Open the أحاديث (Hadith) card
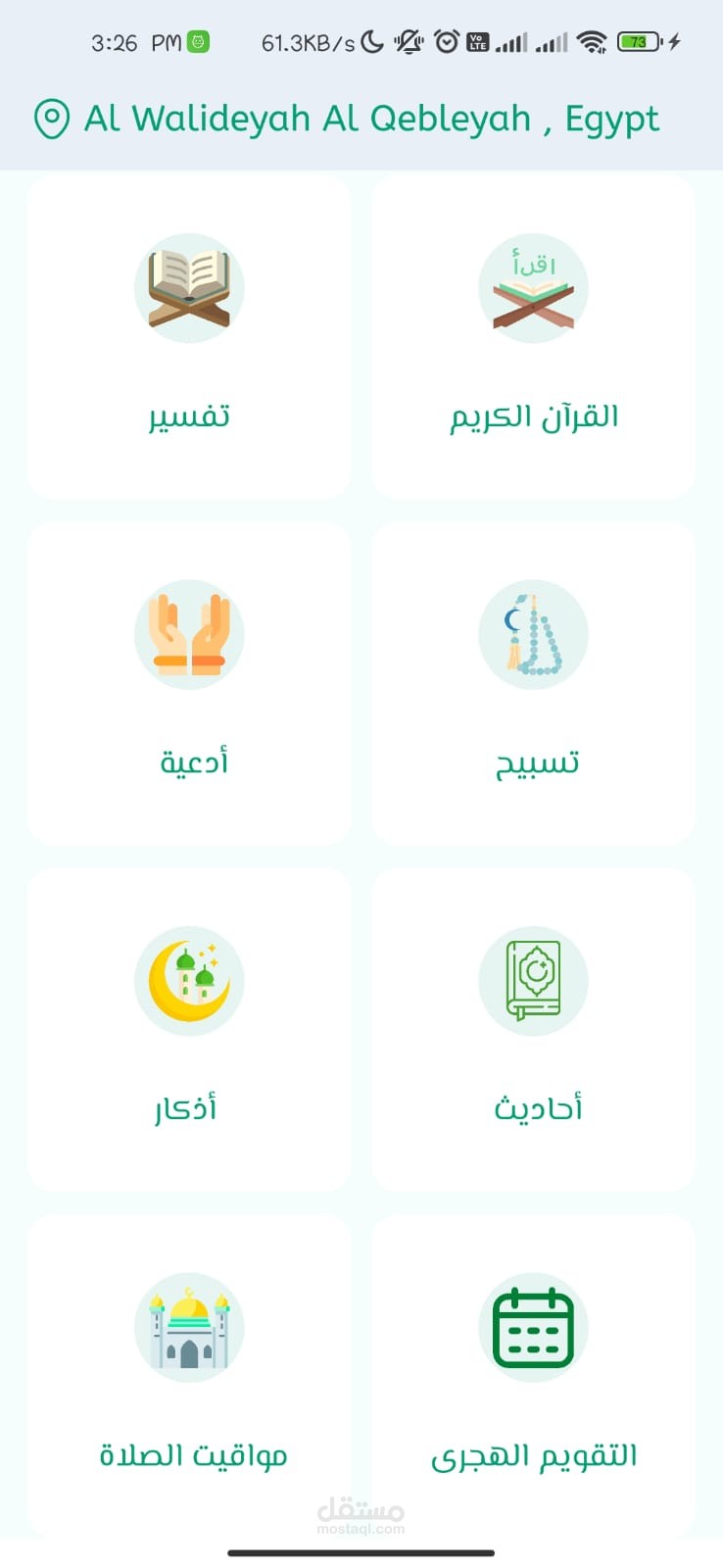Image resolution: width=723 pixels, height=1568 pixels. [534, 1029]
